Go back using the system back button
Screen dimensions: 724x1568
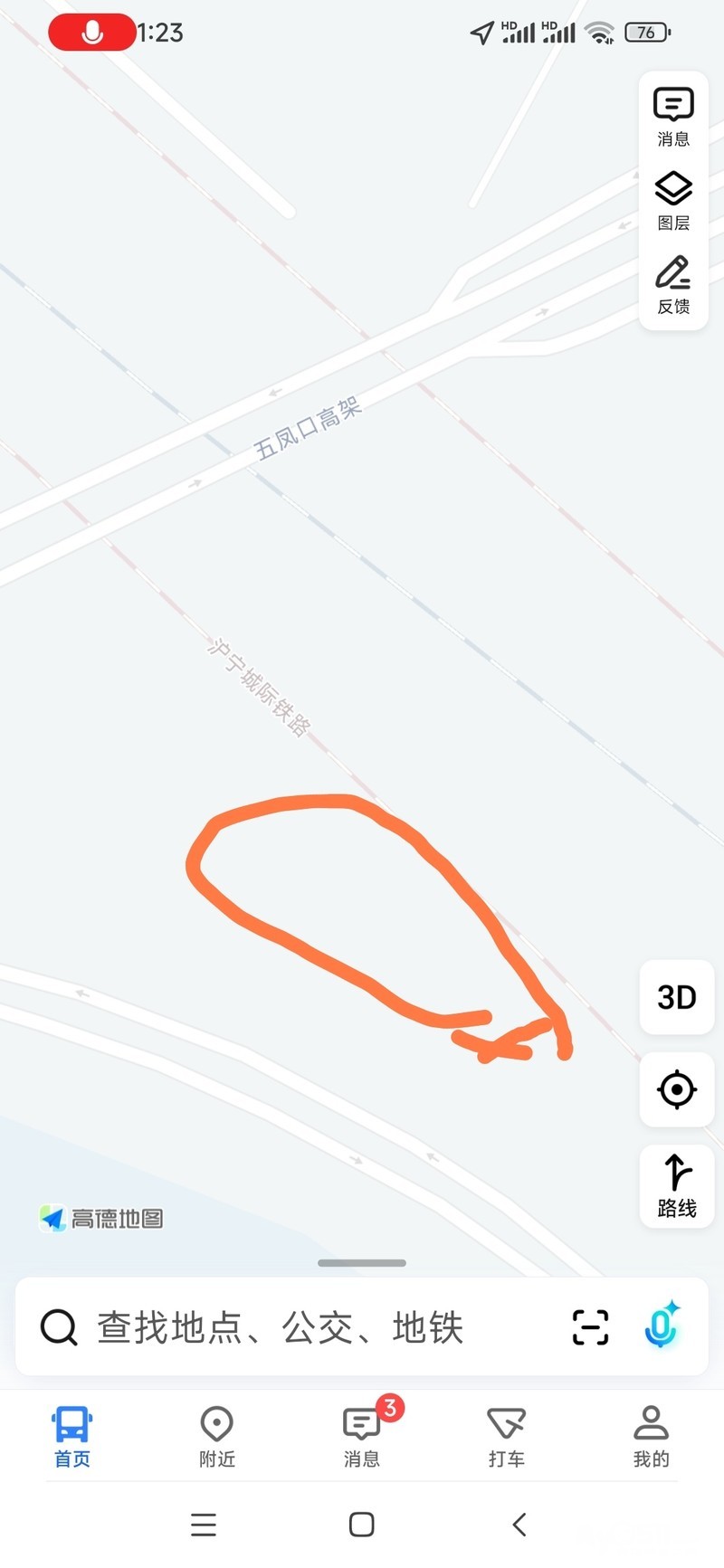519,1525
